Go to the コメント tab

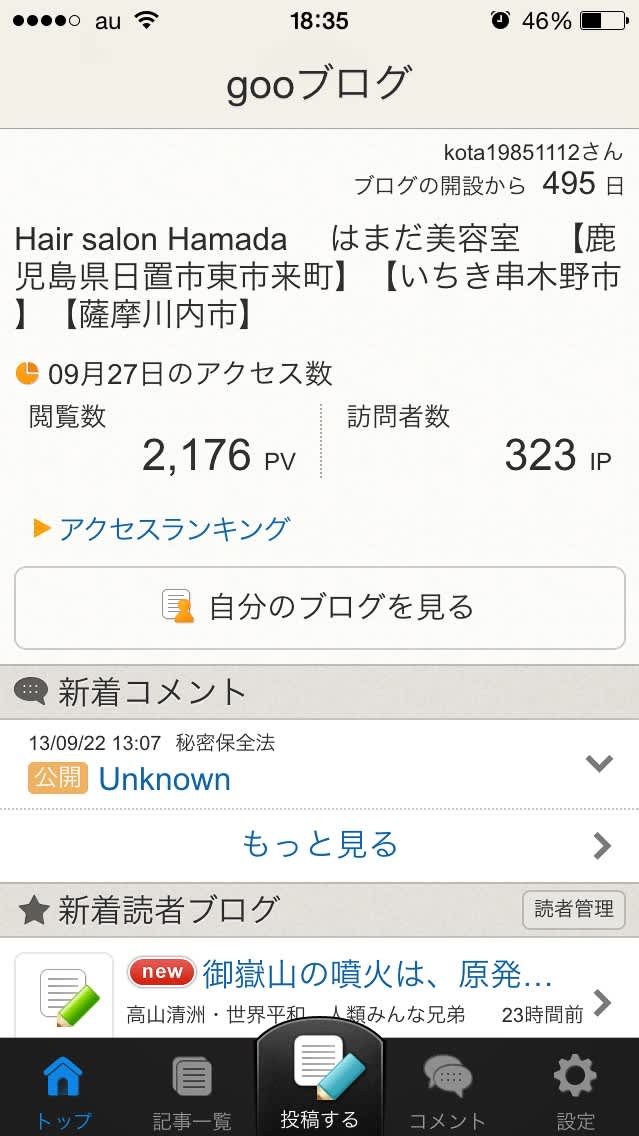[x=447, y=1090]
